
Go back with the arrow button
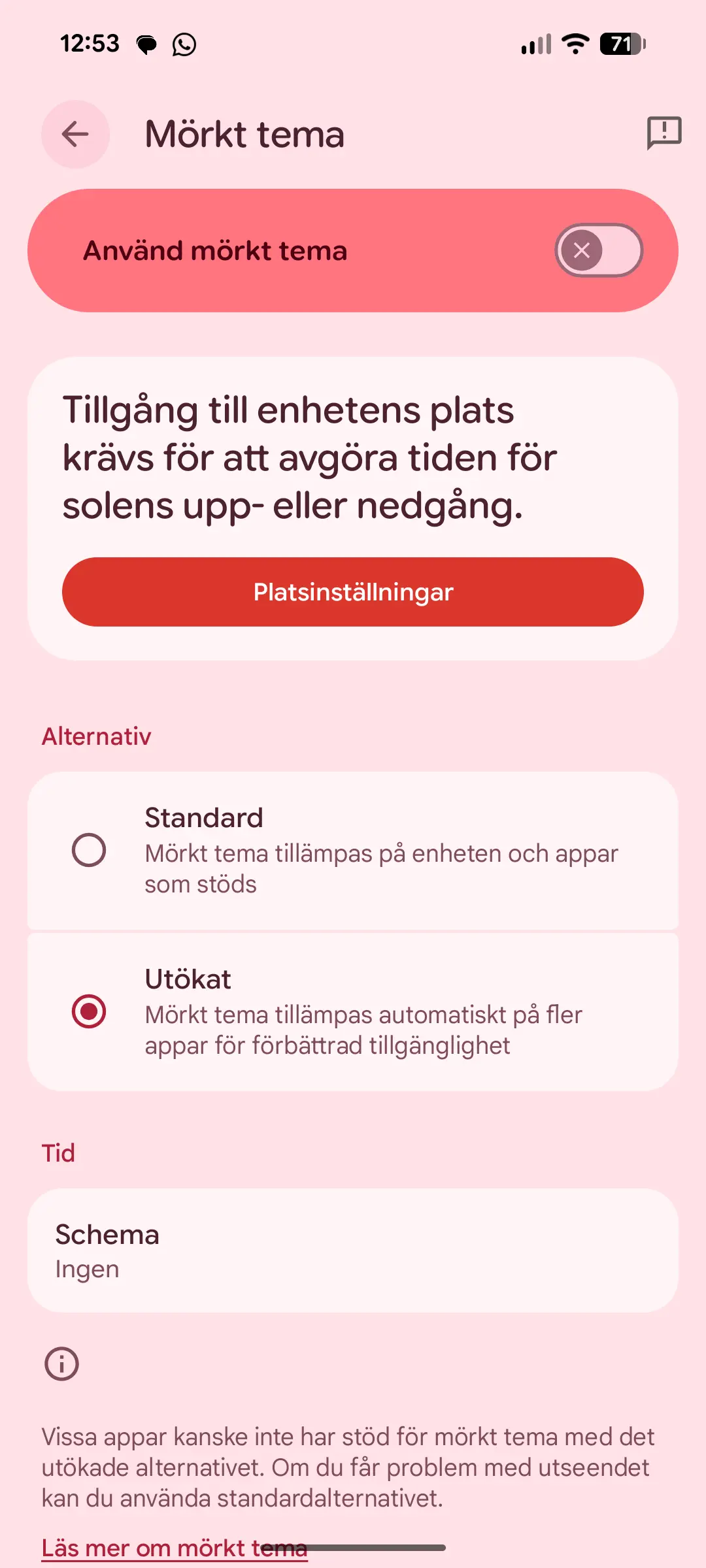pos(75,135)
